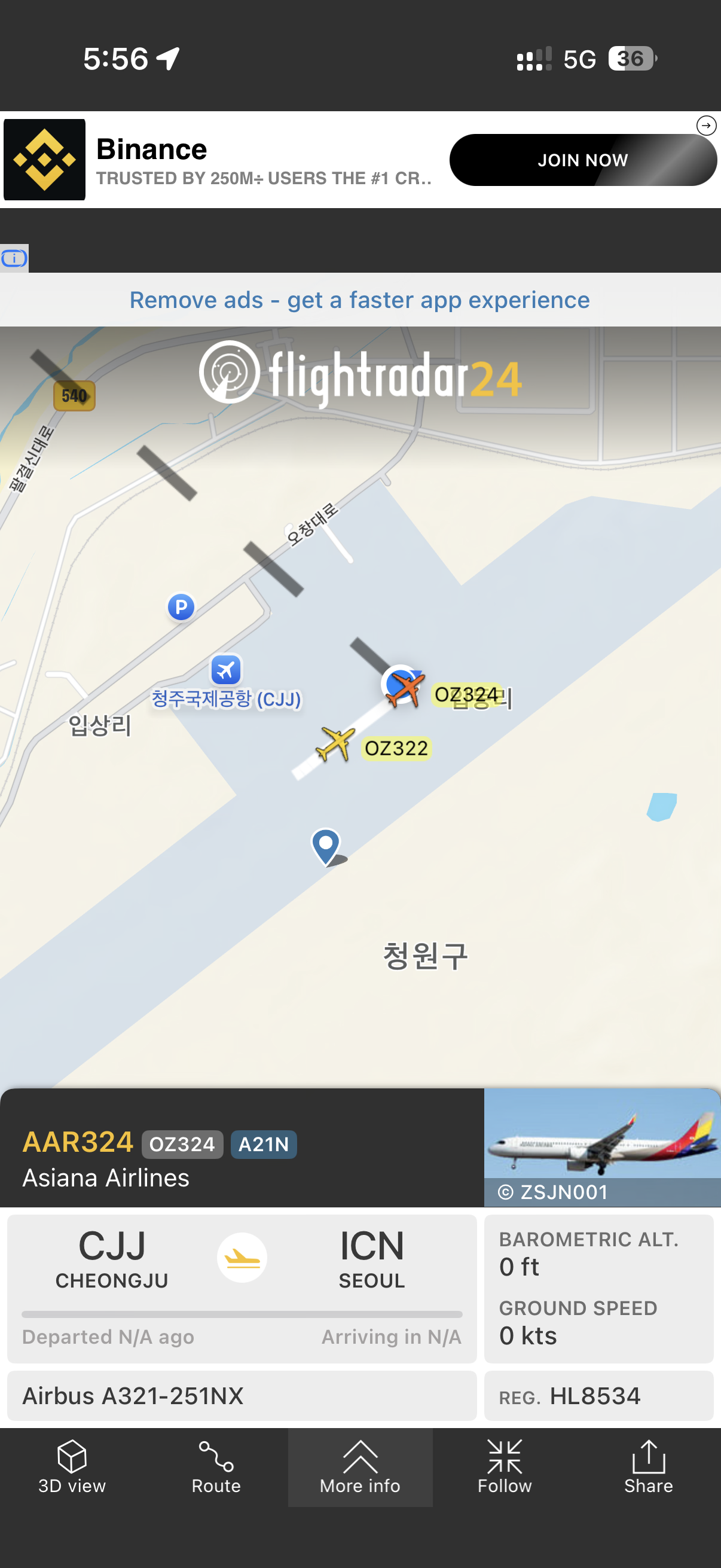Tap the parking P marker on map

pyautogui.click(x=181, y=607)
